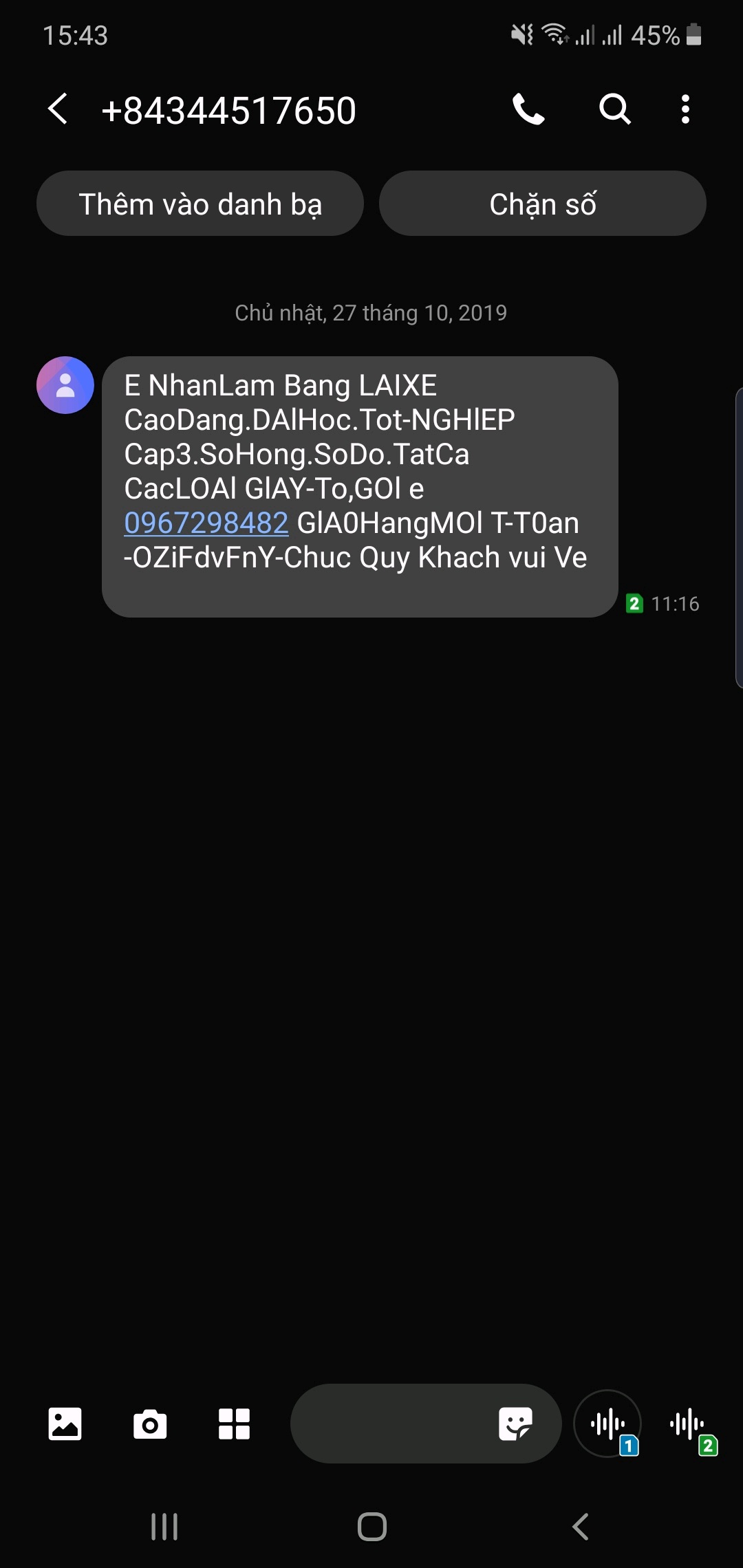Go back to the message list
743x1568 pixels.
(58, 109)
